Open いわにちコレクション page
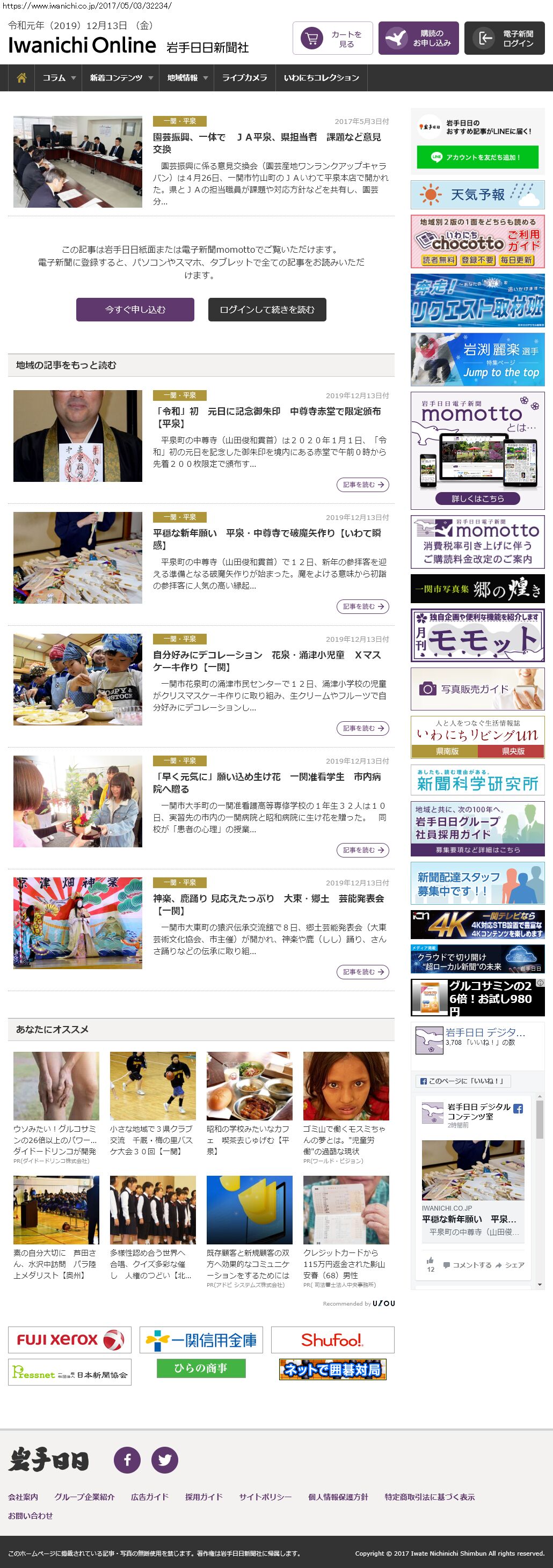Viewport: 553px width, 1568px height. point(321,78)
